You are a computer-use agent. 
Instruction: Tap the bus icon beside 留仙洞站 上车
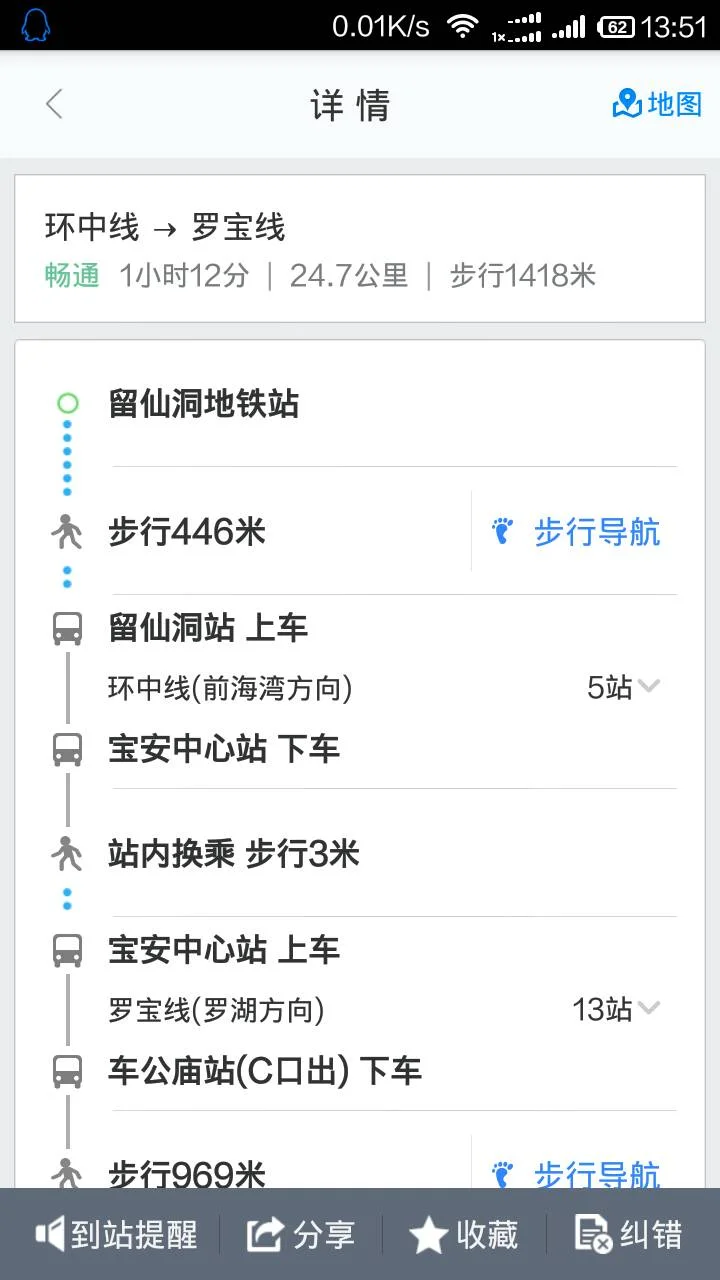66,628
